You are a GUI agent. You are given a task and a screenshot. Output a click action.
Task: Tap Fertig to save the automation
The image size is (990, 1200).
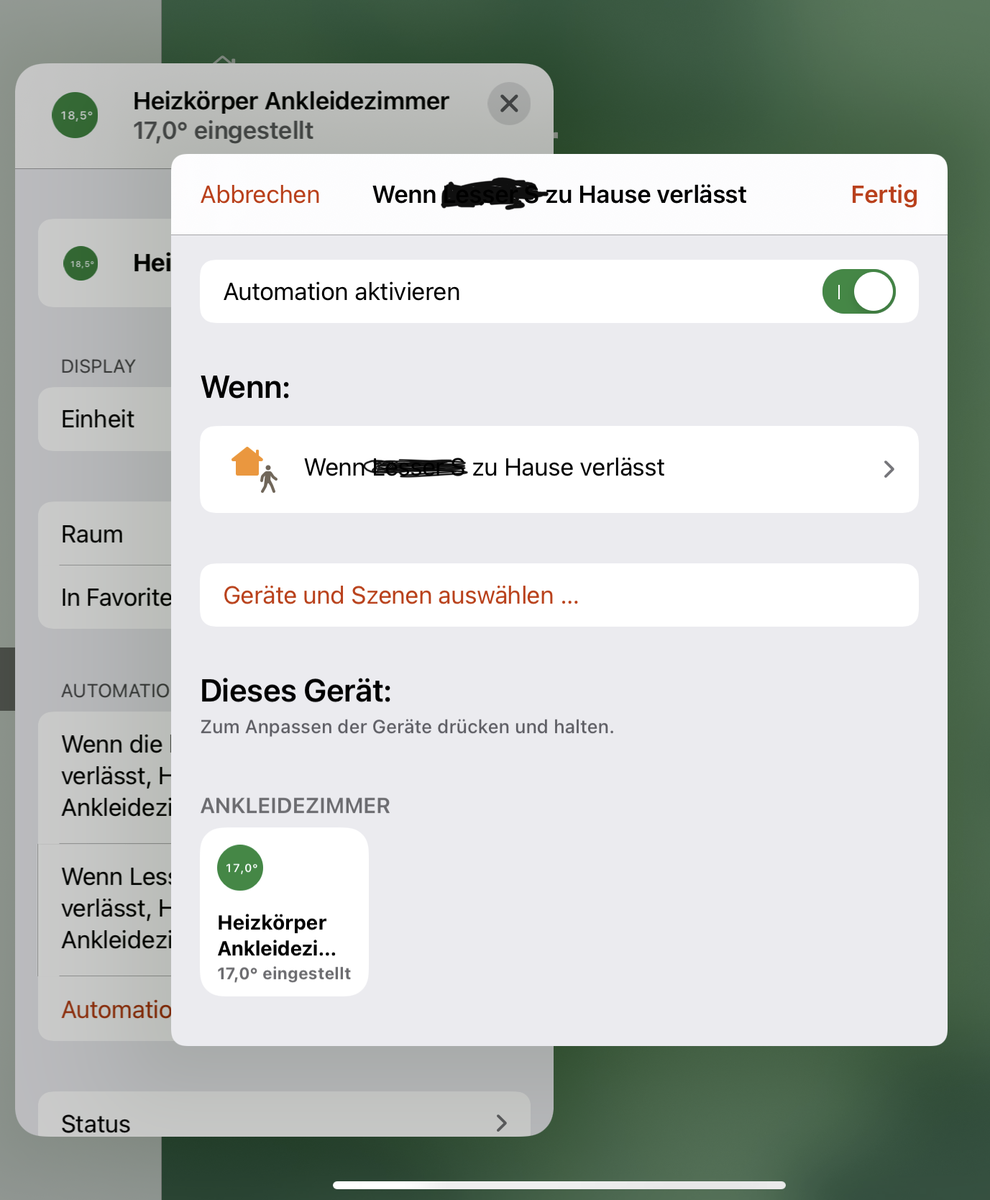[883, 195]
